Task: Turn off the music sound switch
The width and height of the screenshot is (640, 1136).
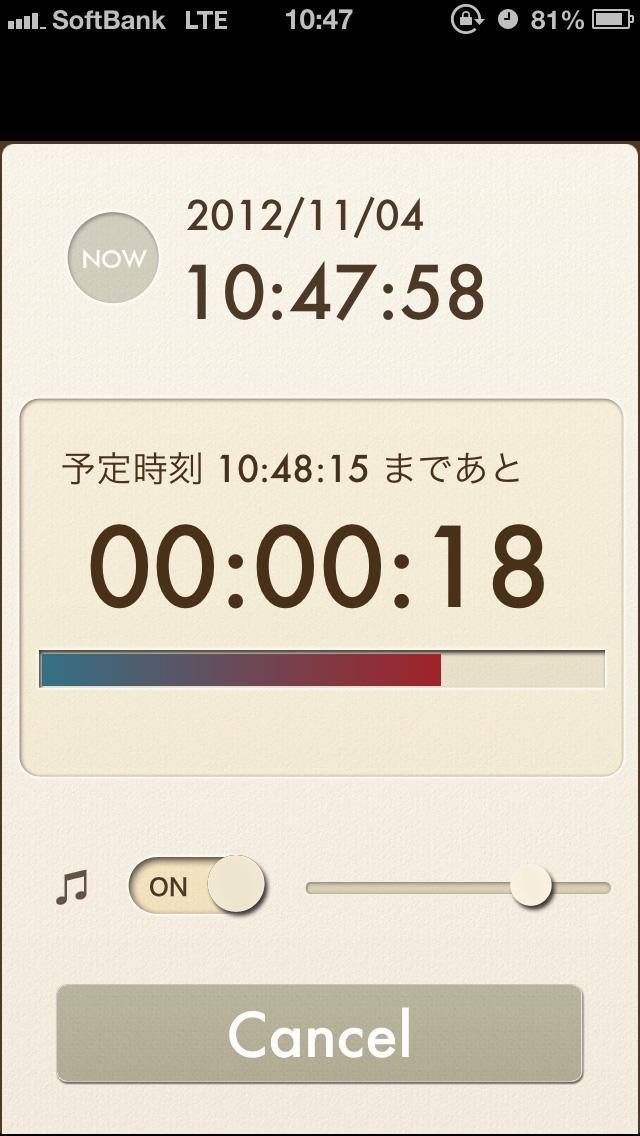Action: pyautogui.click(x=196, y=885)
